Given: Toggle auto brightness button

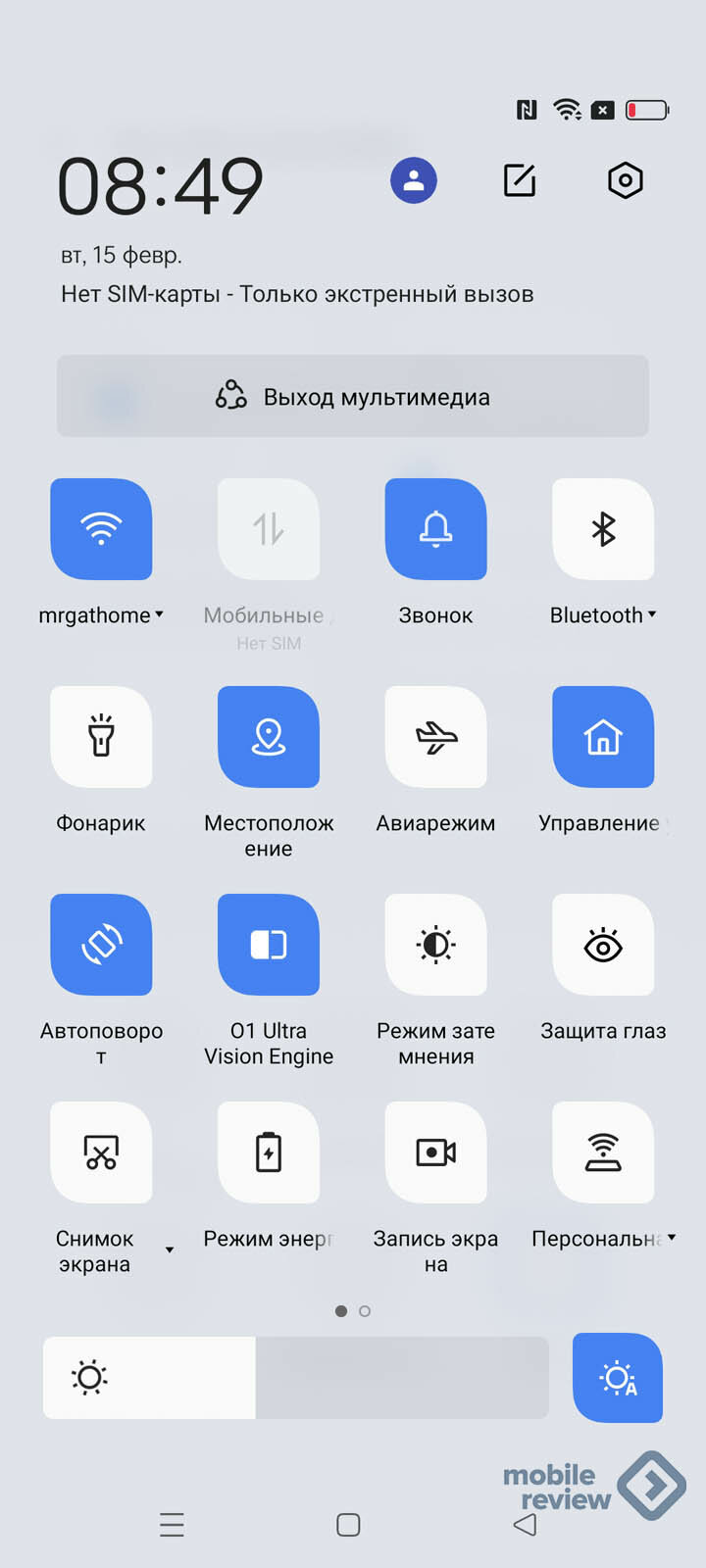Looking at the screenshot, I should pyautogui.click(x=618, y=1378).
